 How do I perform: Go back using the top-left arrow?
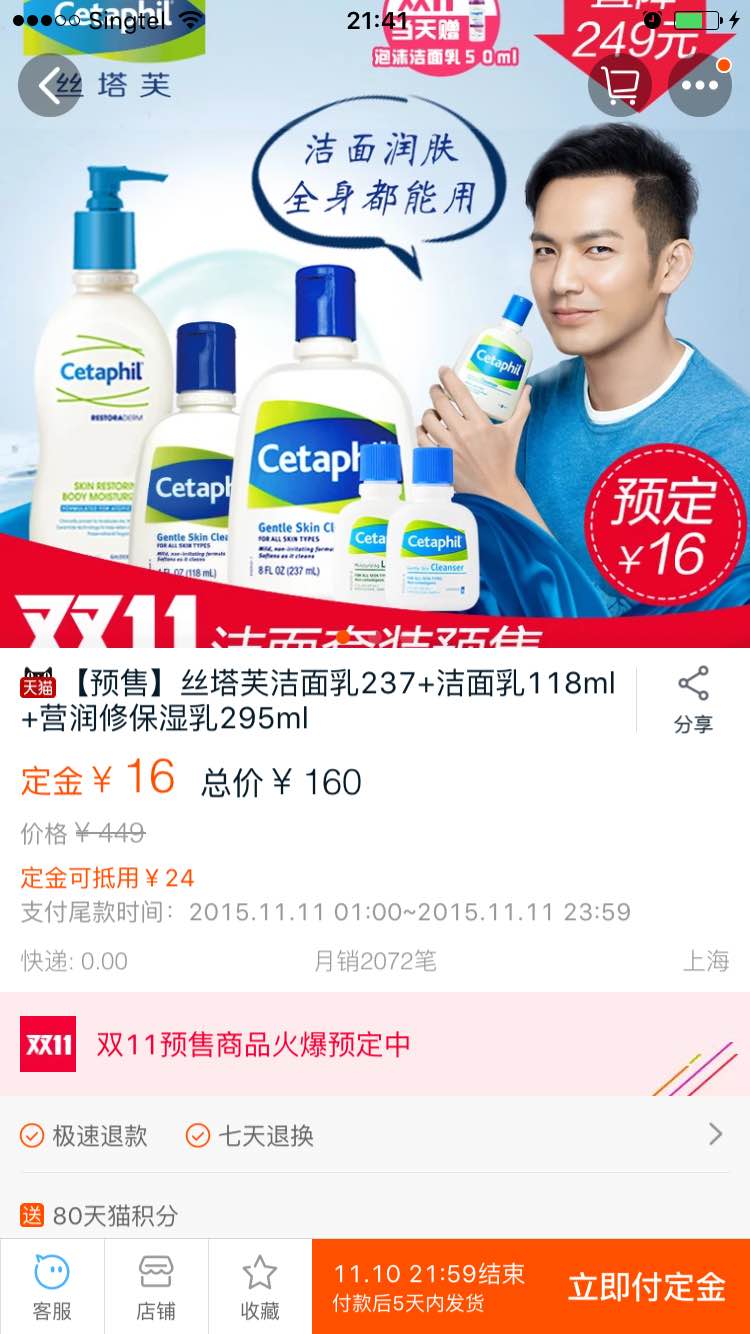point(49,85)
